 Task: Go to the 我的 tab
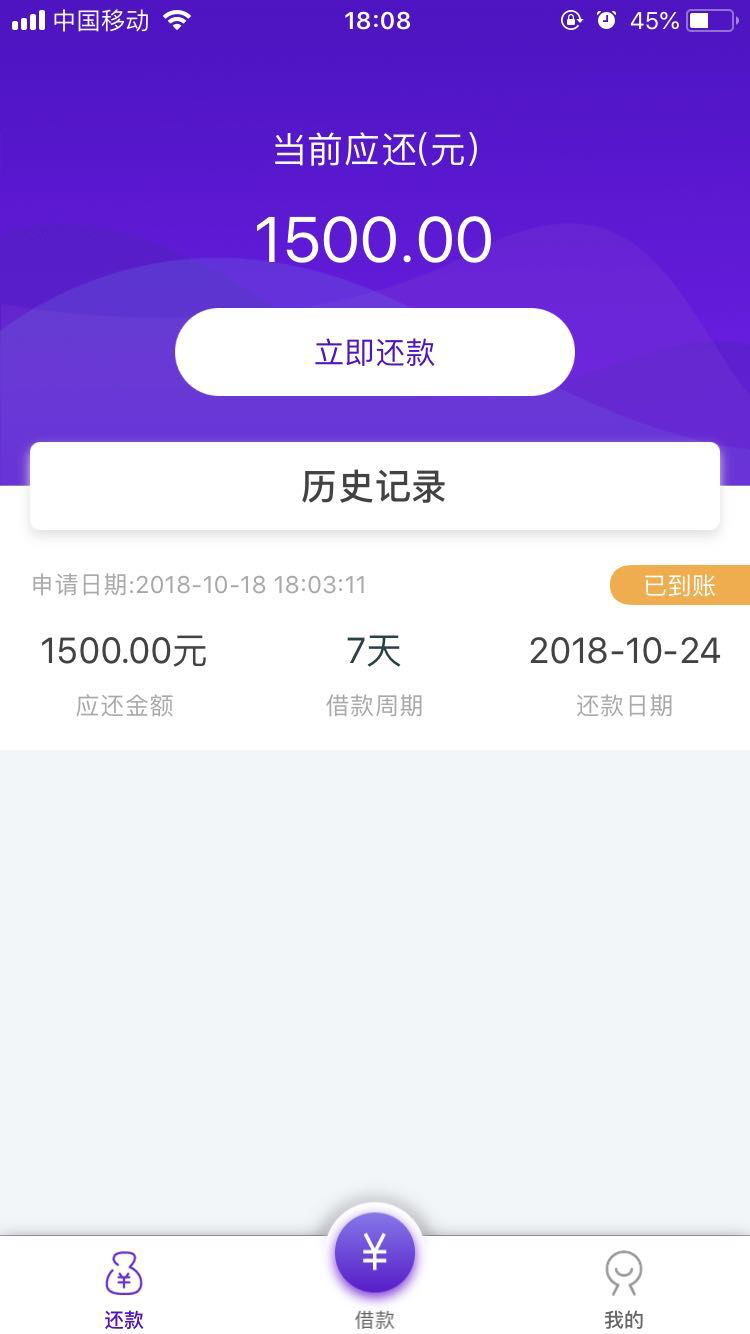624,1290
